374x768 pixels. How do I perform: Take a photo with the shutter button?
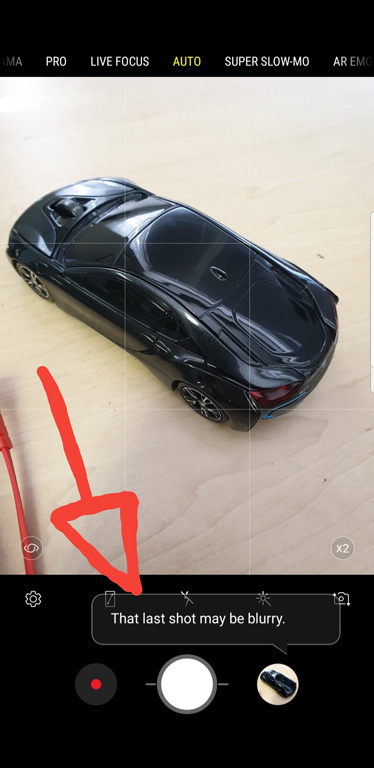click(x=187, y=684)
